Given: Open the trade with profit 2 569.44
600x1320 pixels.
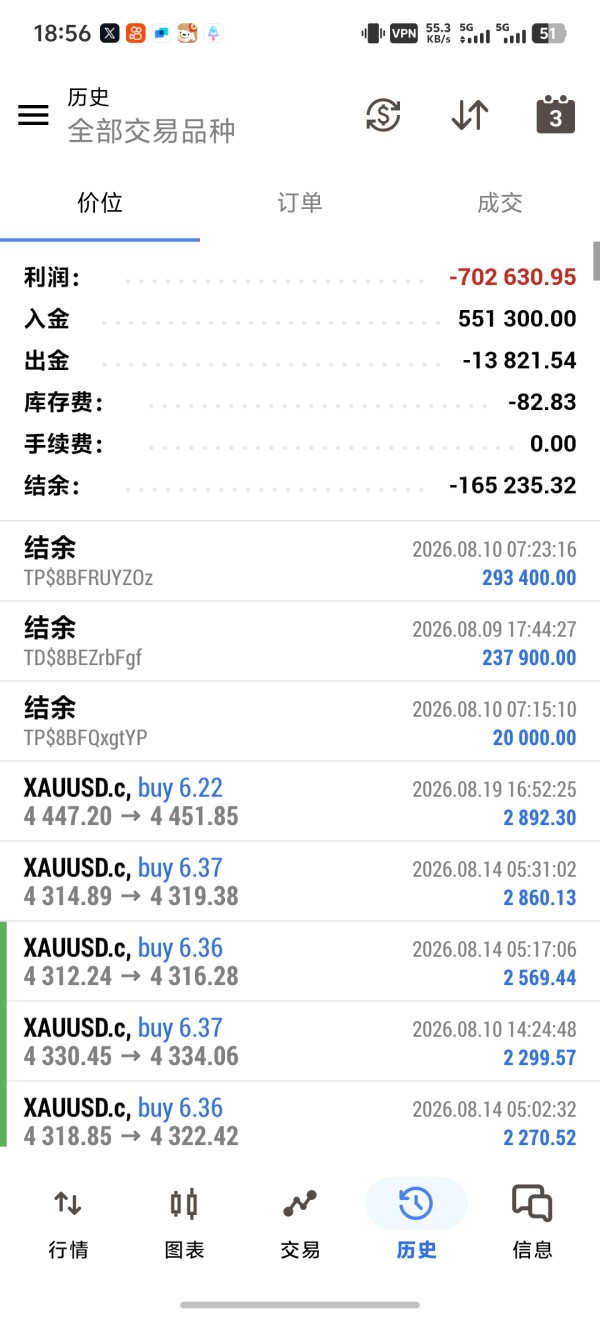Looking at the screenshot, I should [x=300, y=961].
